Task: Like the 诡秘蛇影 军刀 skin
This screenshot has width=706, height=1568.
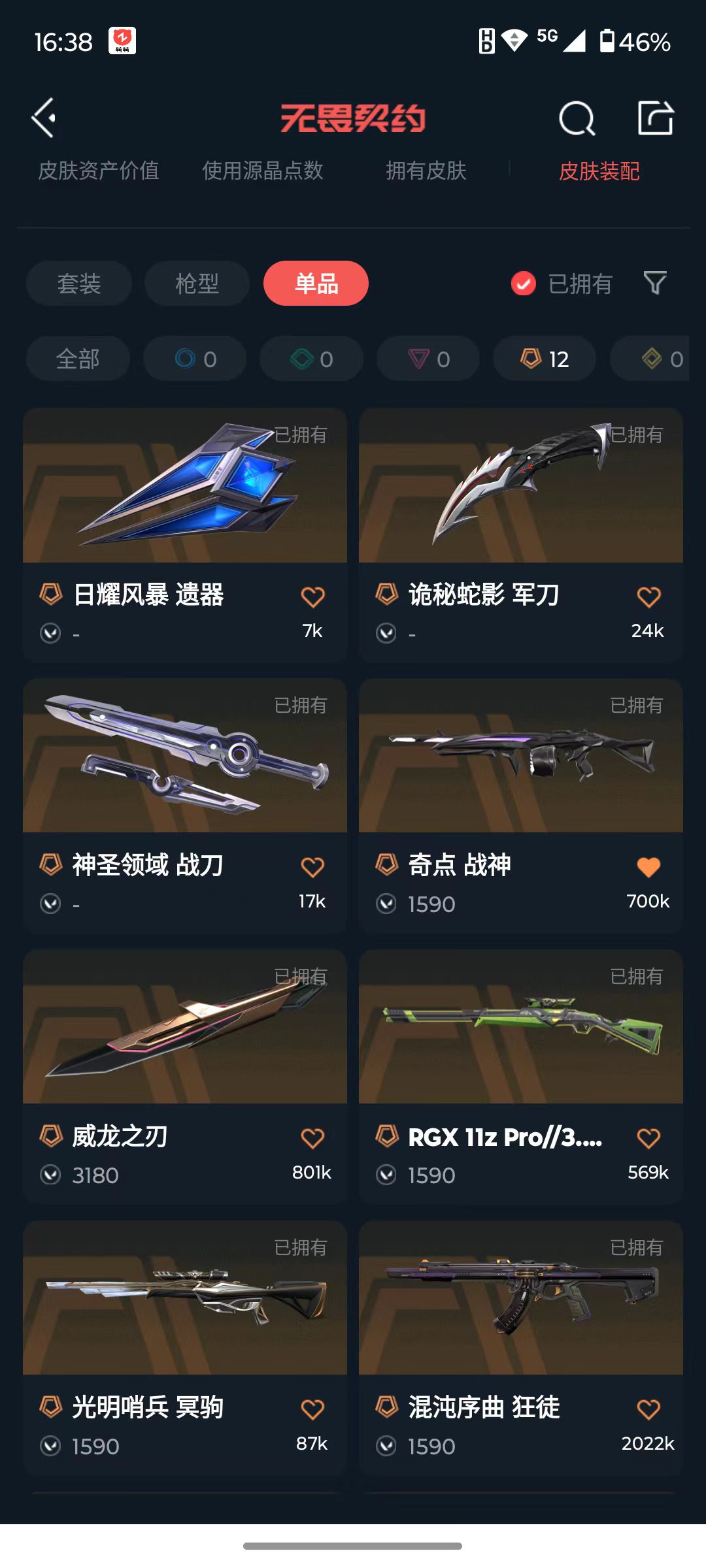Action: [648, 596]
